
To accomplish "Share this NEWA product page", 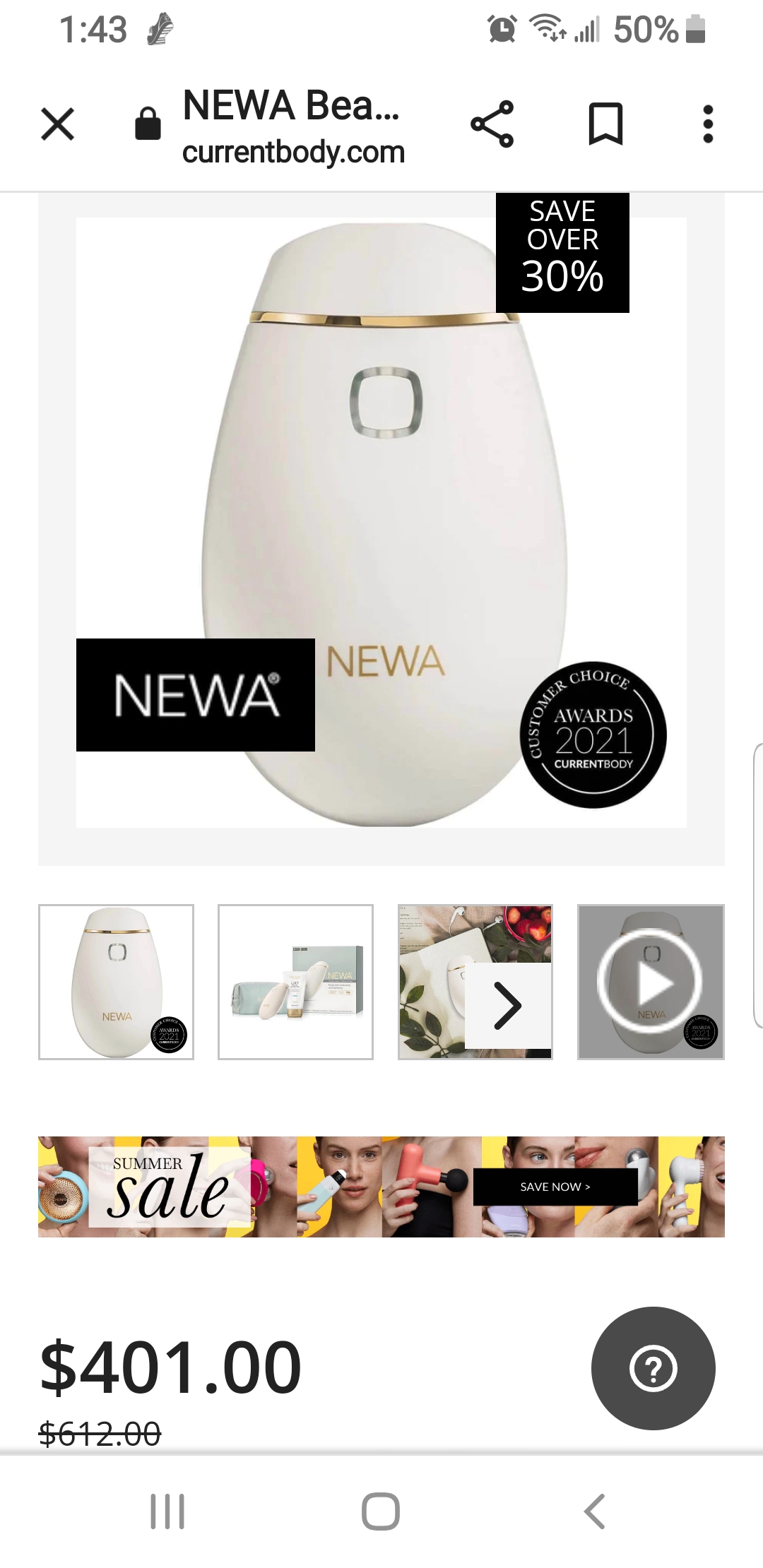I will [x=492, y=124].
